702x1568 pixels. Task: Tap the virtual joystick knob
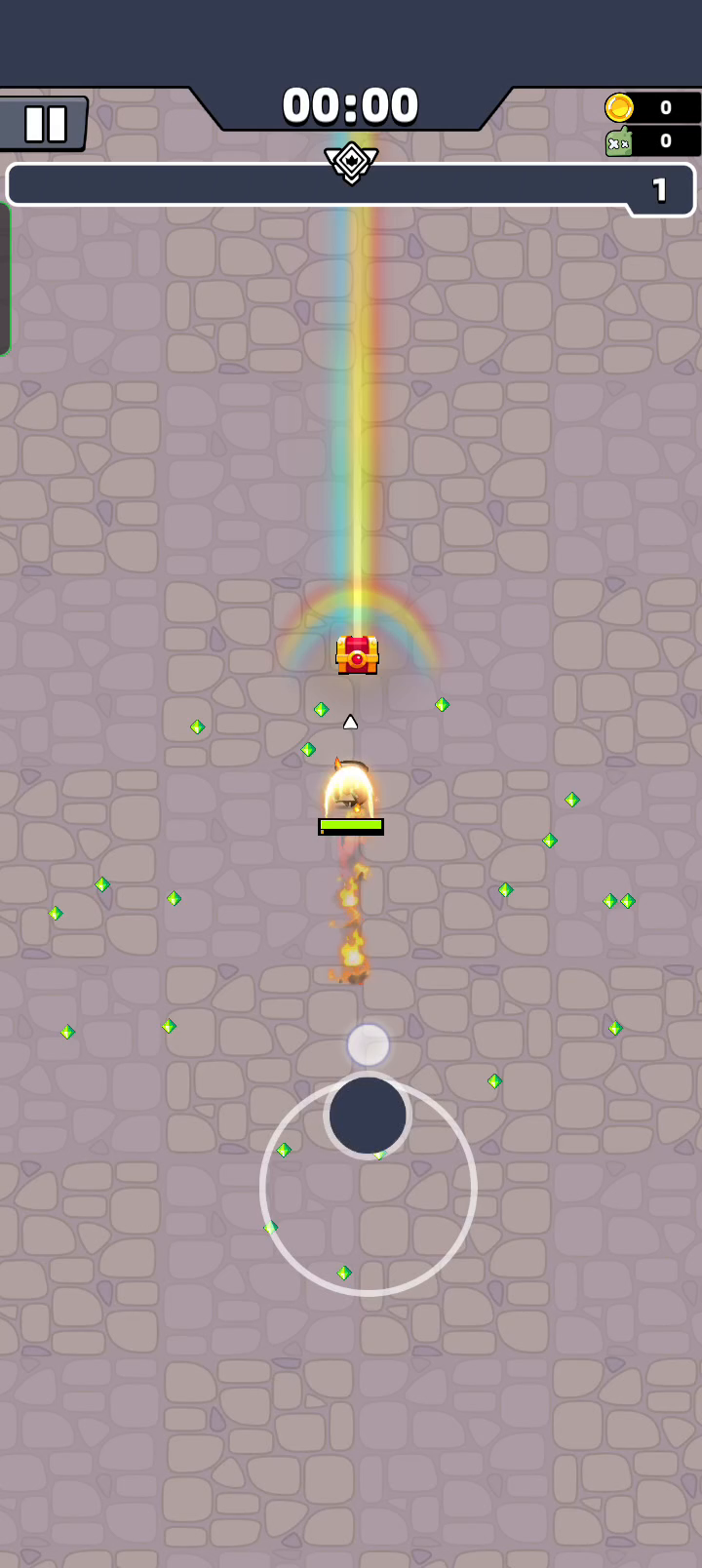click(x=368, y=1116)
